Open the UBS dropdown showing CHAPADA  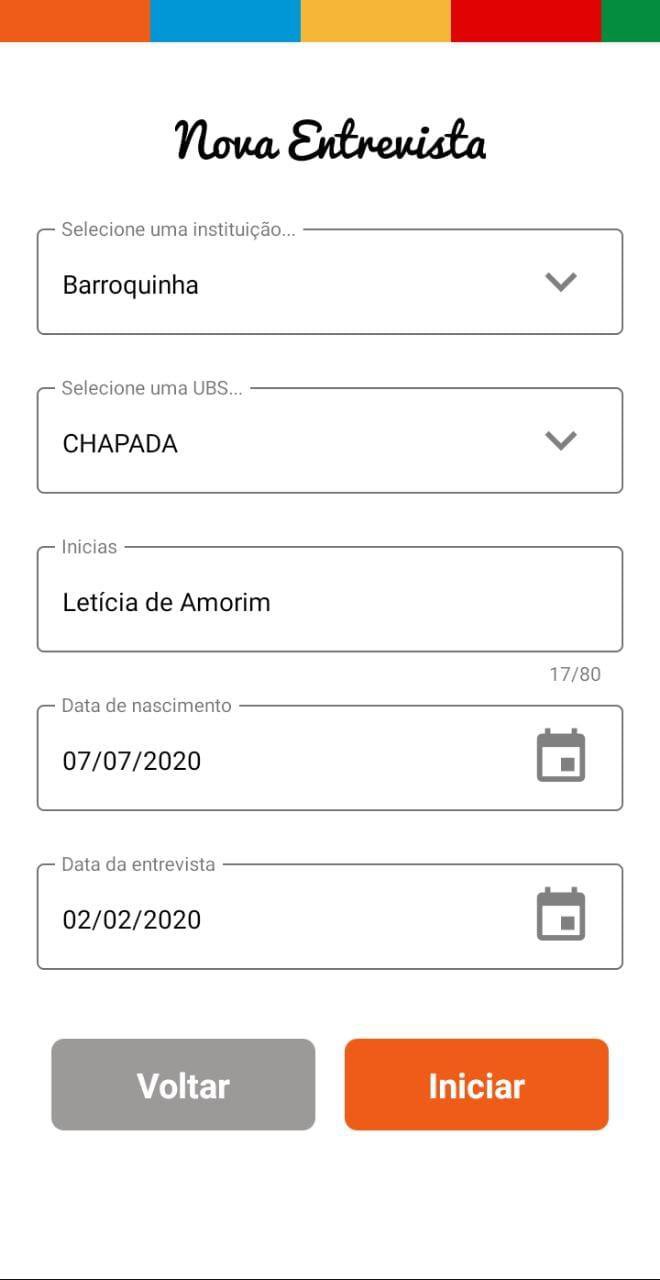[329, 442]
